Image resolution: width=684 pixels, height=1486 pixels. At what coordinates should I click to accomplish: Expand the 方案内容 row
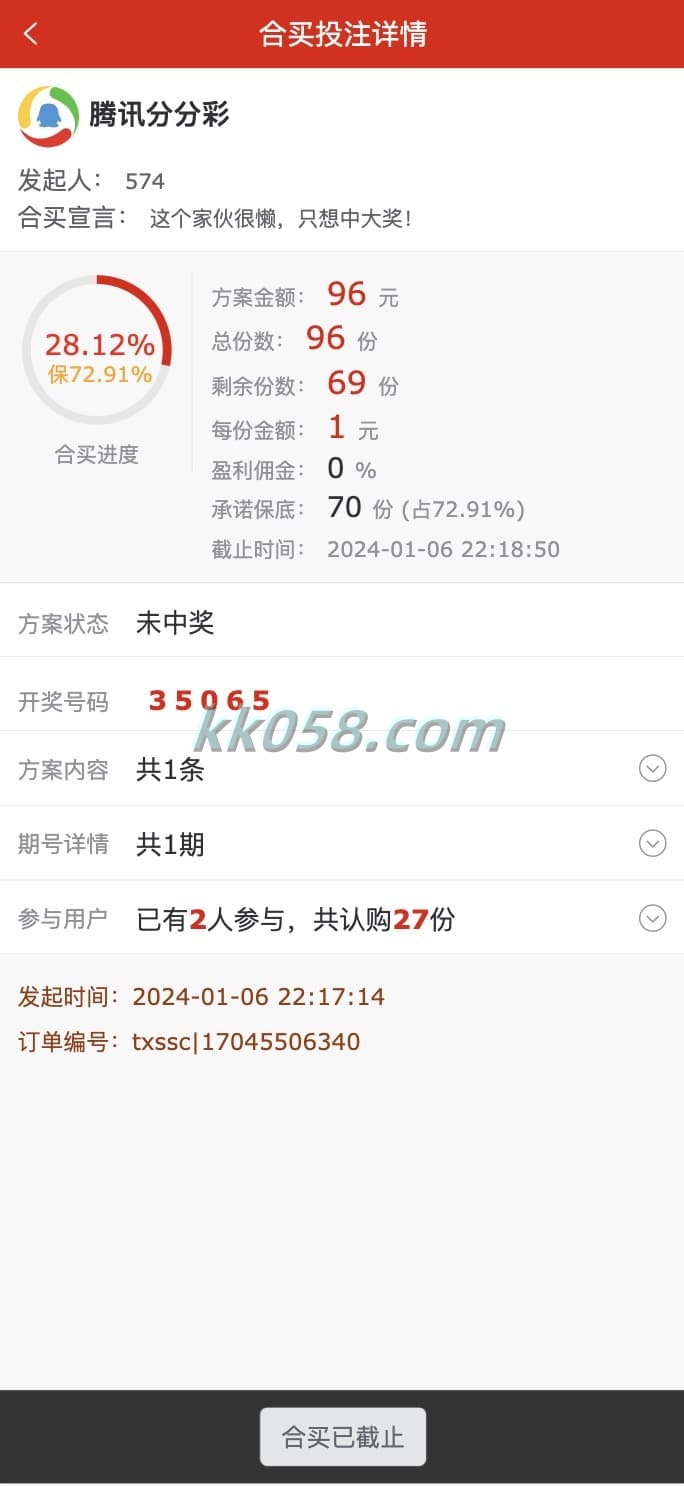point(342,769)
